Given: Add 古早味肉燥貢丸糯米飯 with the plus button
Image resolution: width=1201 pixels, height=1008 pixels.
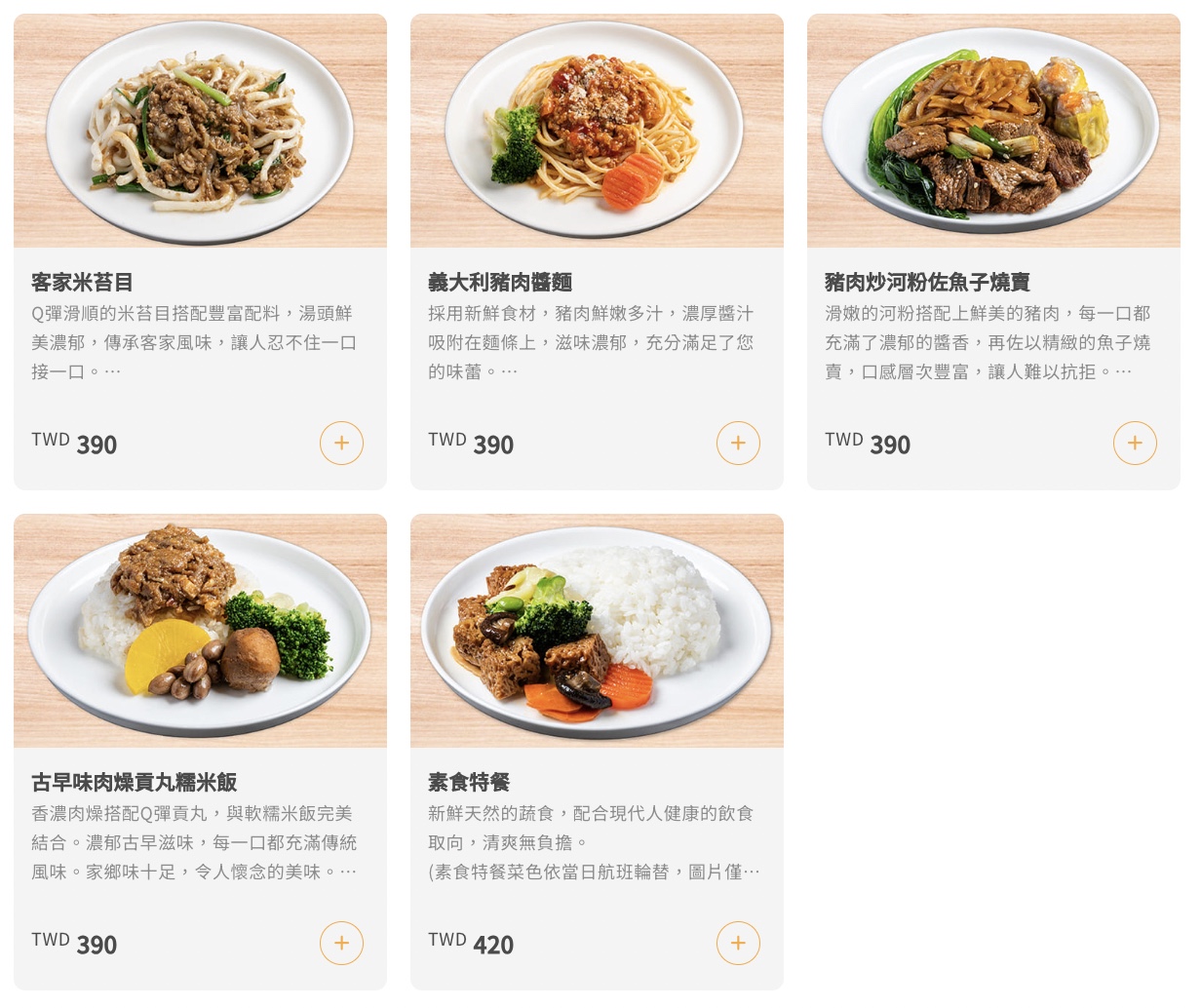Looking at the screenshot, I should (x=341, y=944).
